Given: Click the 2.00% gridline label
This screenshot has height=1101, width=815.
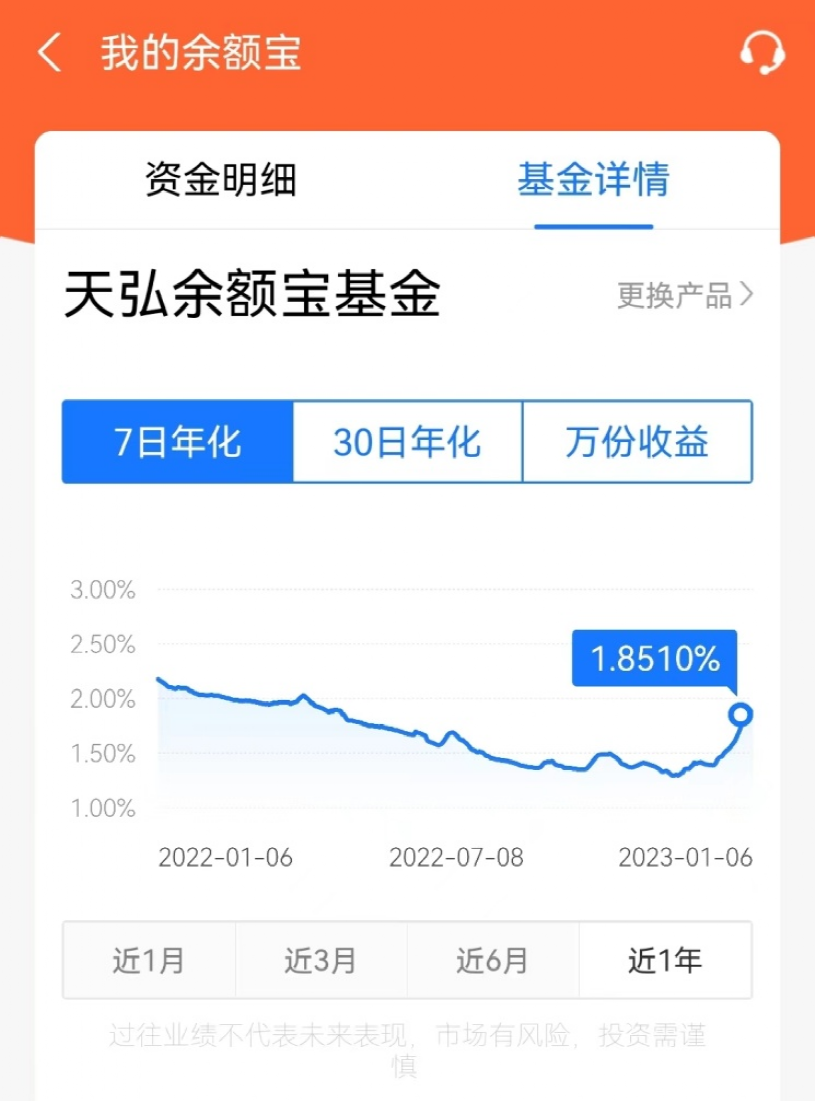Looking at the screenshot, I should coord(100,699).
